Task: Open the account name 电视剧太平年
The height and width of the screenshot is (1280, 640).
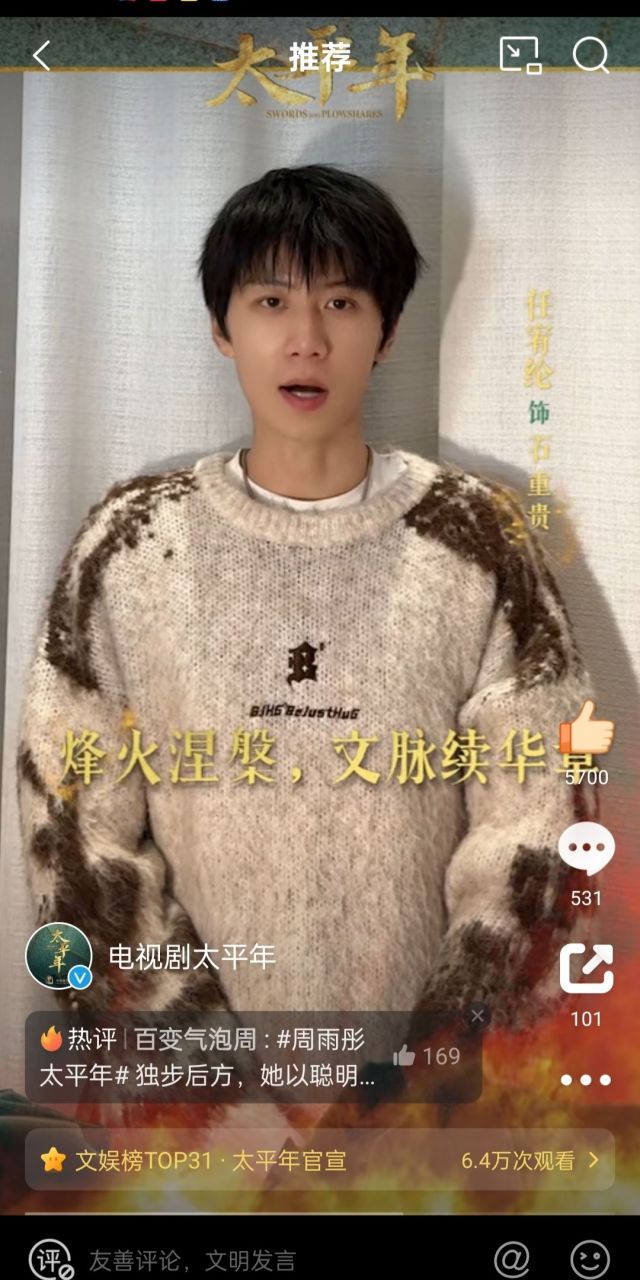Action: (x=192, y=957)
